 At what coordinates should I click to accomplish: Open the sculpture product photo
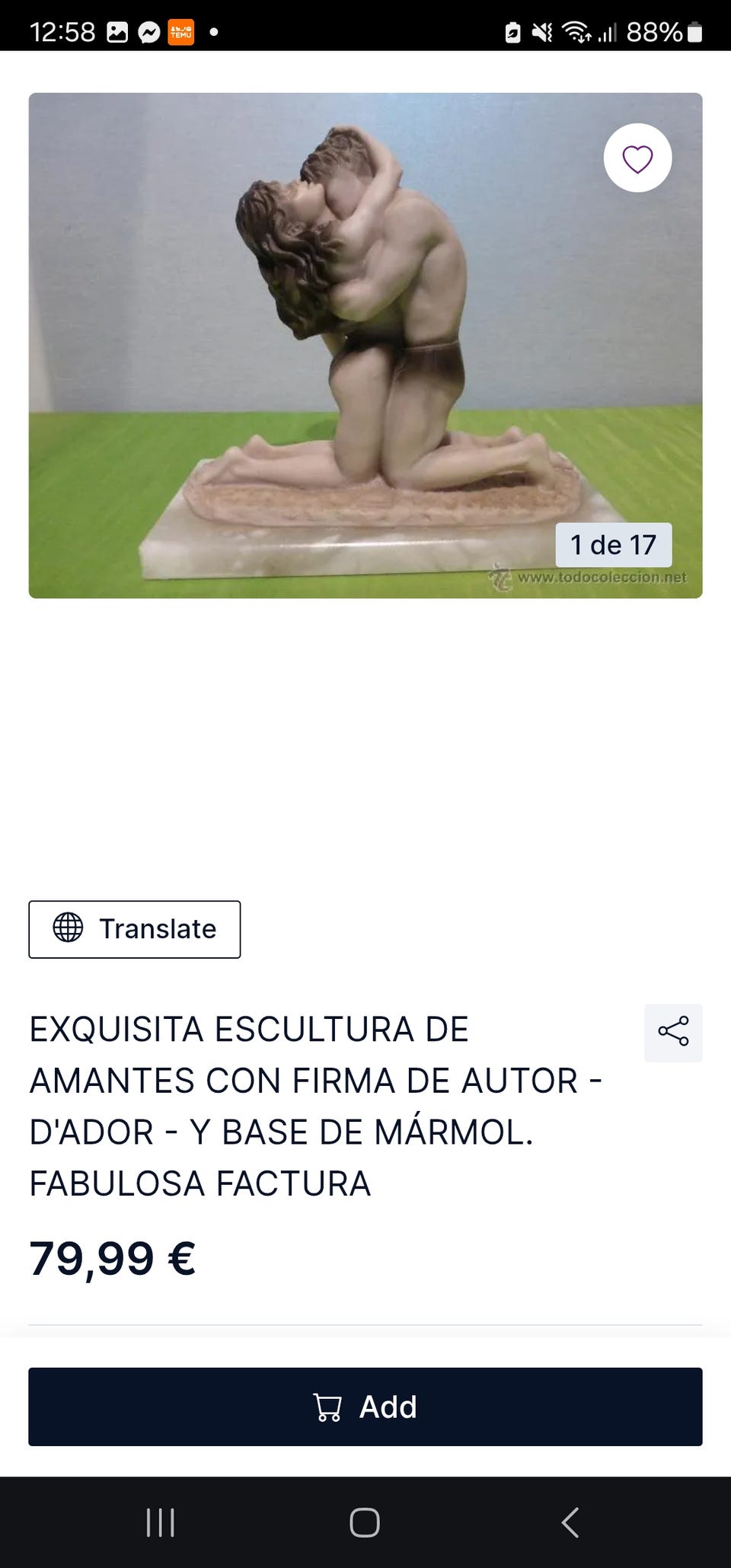365,346
